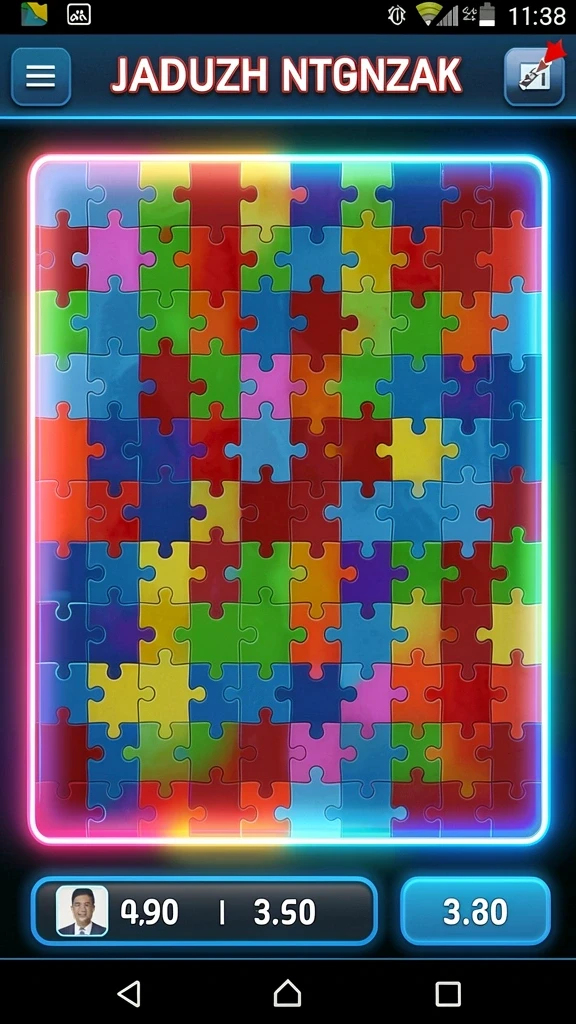Return to the home screen
576x1024 pixels.
point(287,993)
